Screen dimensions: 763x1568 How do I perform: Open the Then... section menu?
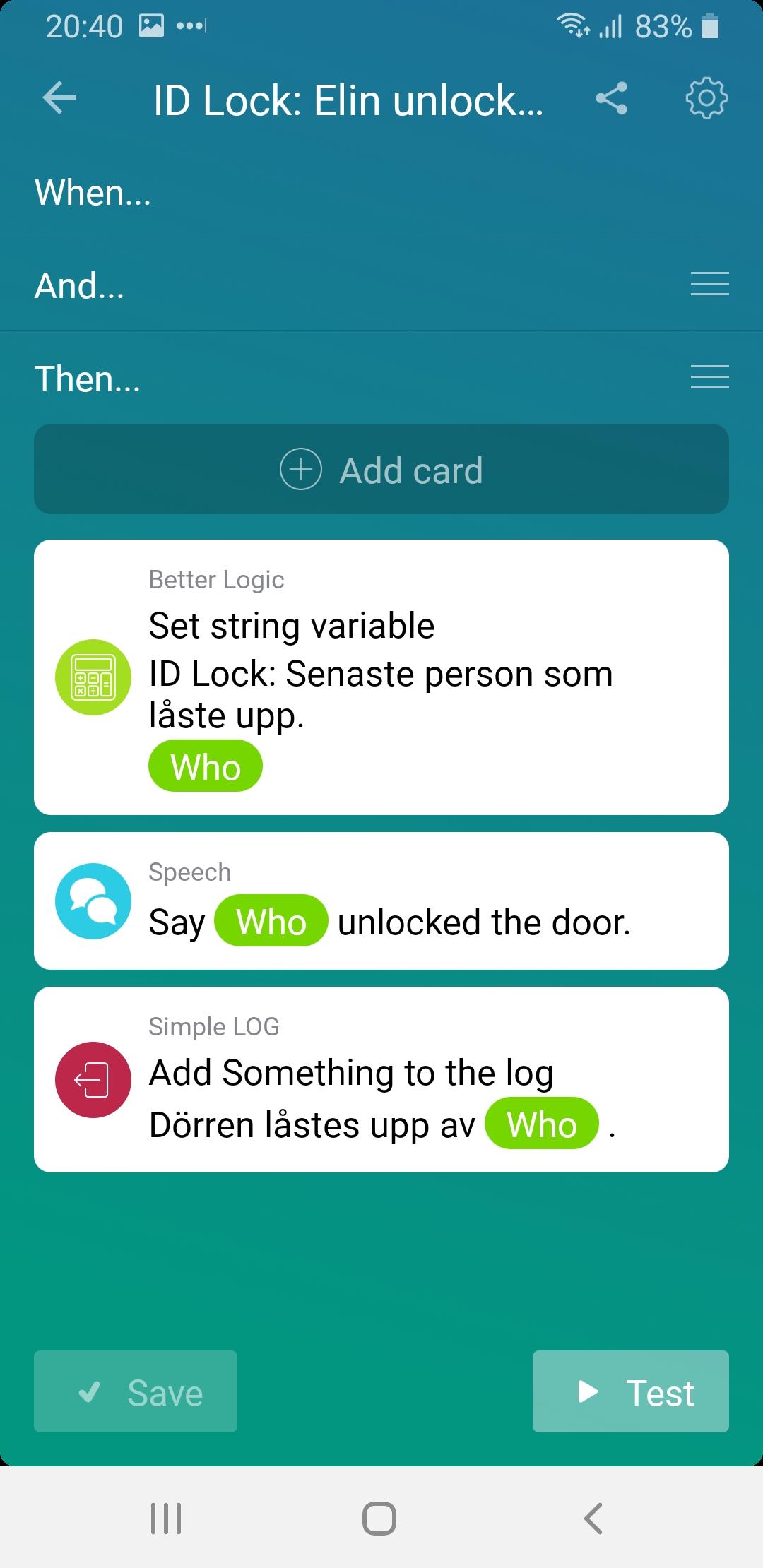[x=709, y=377]
